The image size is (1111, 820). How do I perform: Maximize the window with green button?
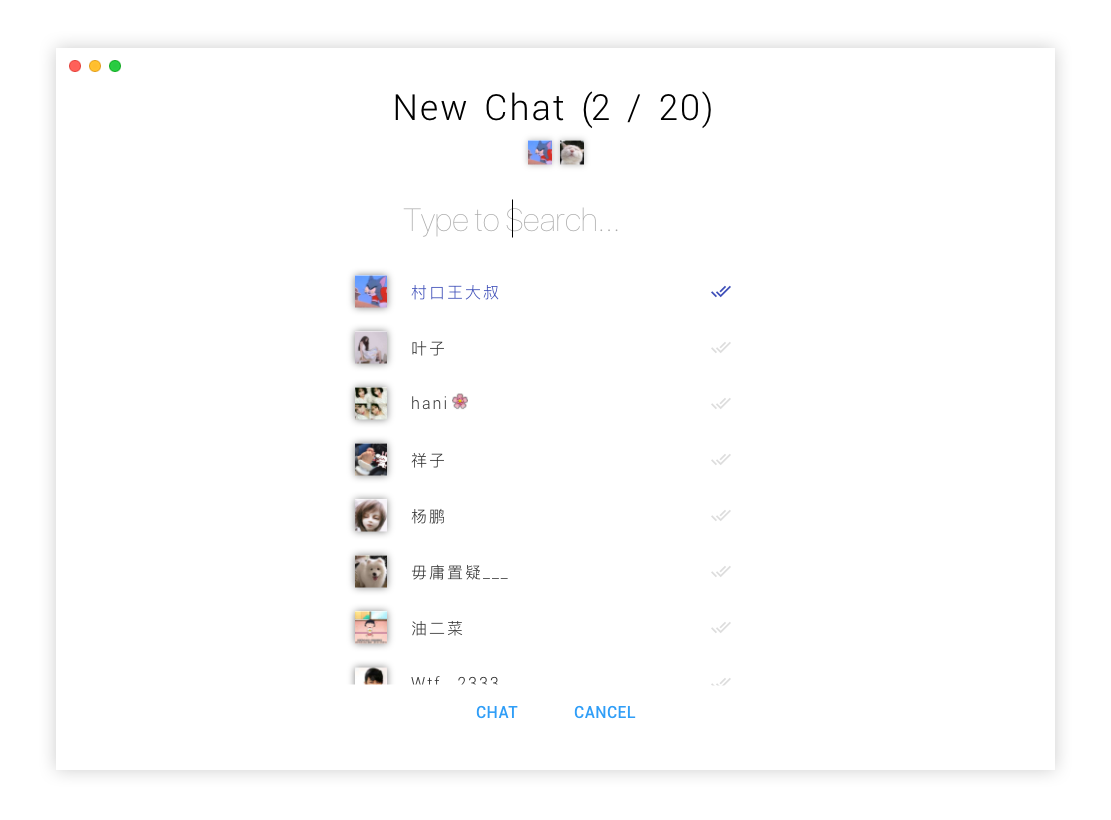click(115, 66)
